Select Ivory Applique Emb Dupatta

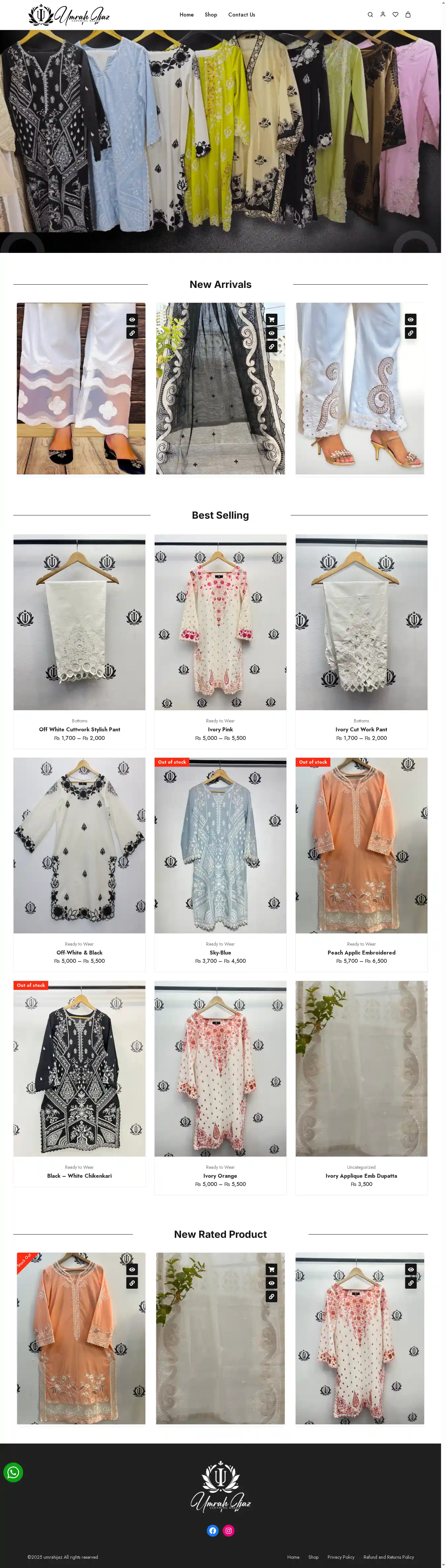pos(361,1176)
